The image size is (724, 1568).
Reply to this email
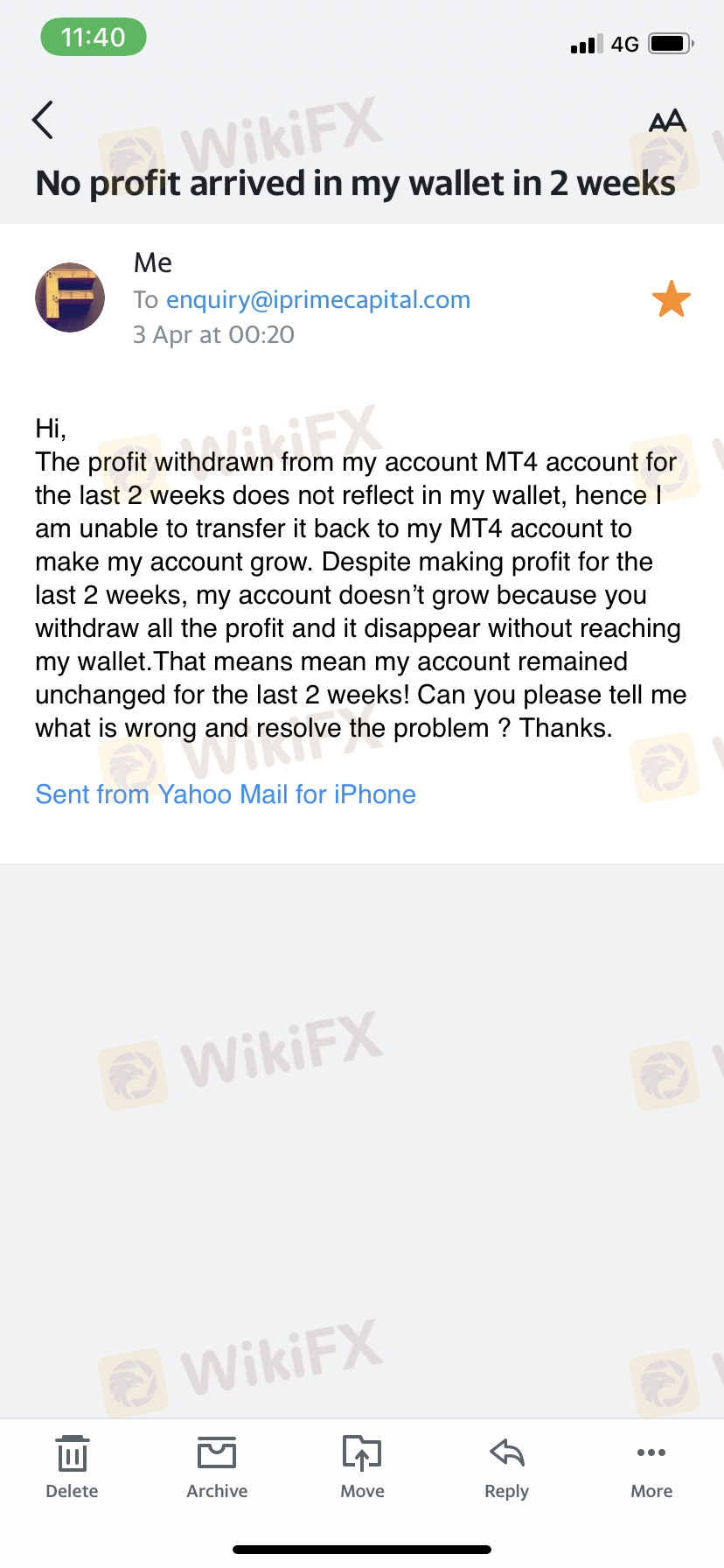pyautogui.click(x=507, y=1467)
